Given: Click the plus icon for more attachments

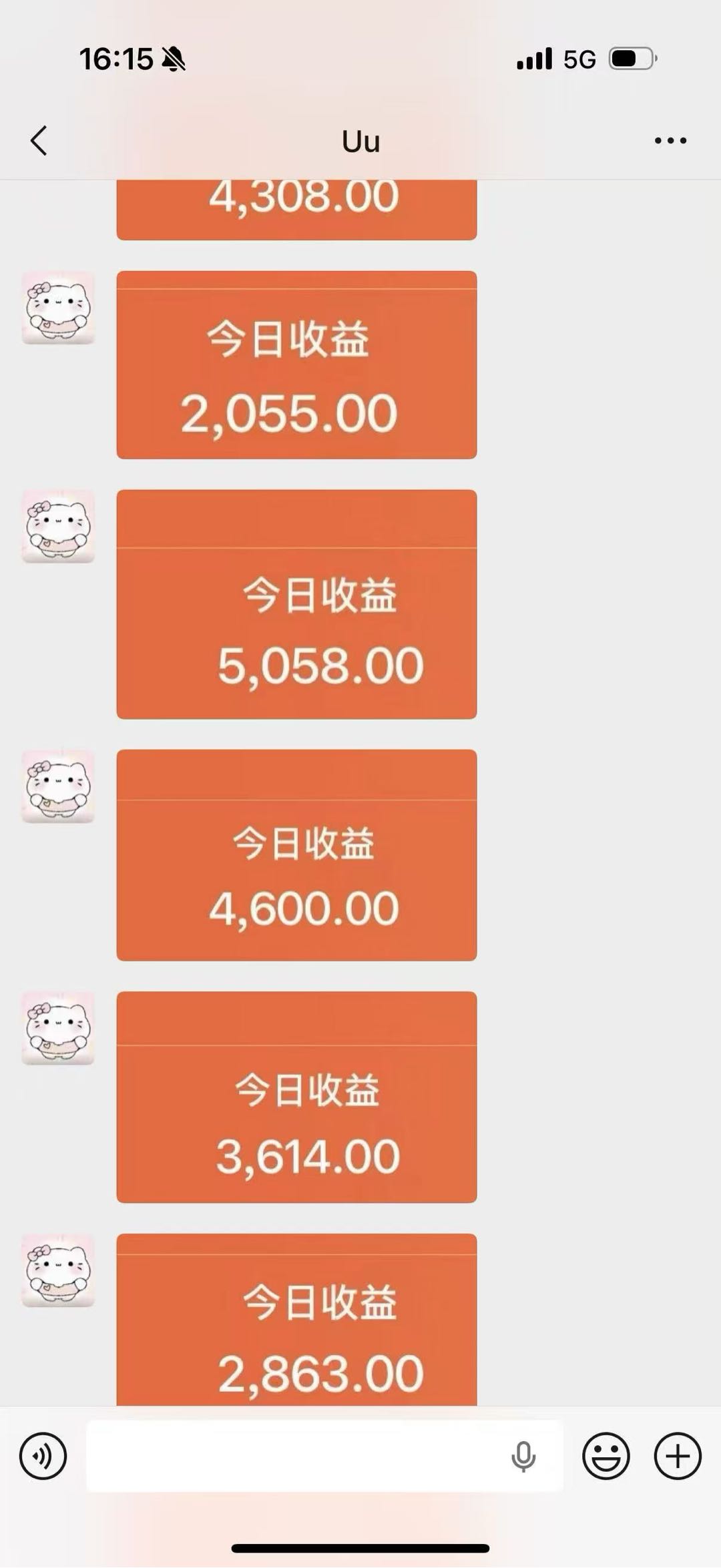Looking at the screenshot, I should [677, 1457].
